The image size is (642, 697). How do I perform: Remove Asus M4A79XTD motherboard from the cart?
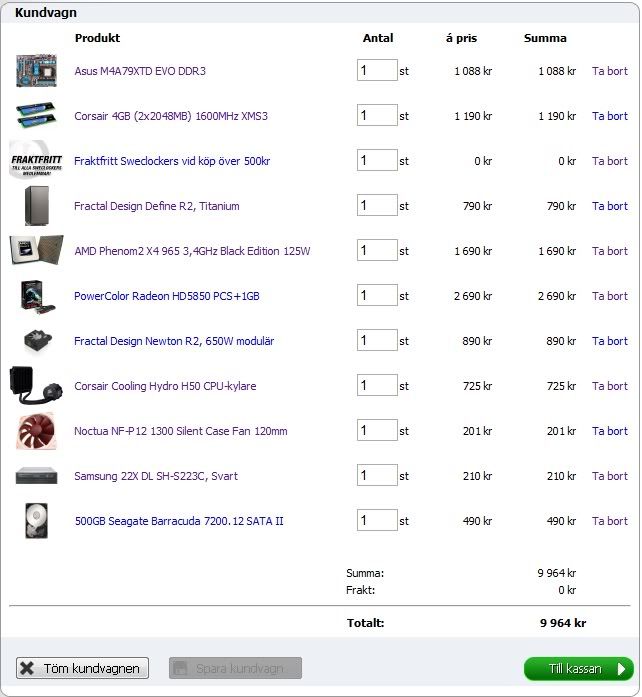click(609, 71)
